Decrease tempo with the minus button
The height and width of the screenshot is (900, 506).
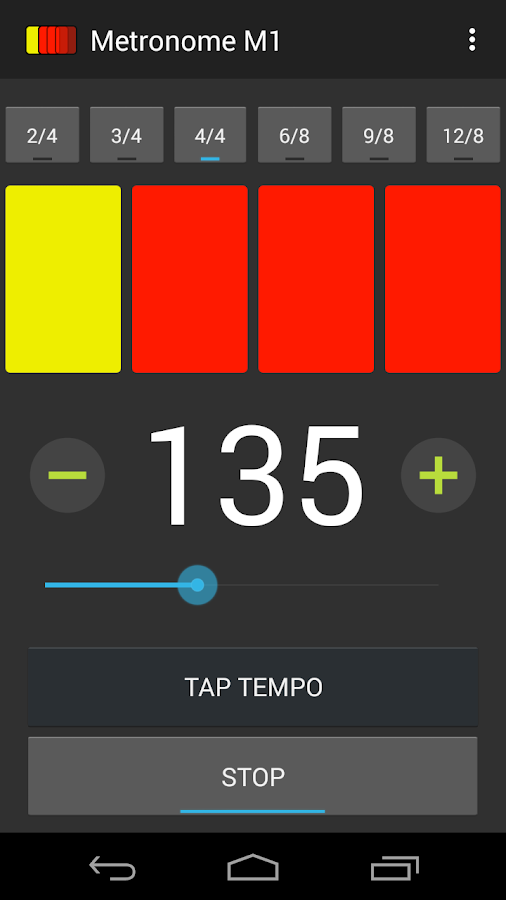tap(68, 475)
